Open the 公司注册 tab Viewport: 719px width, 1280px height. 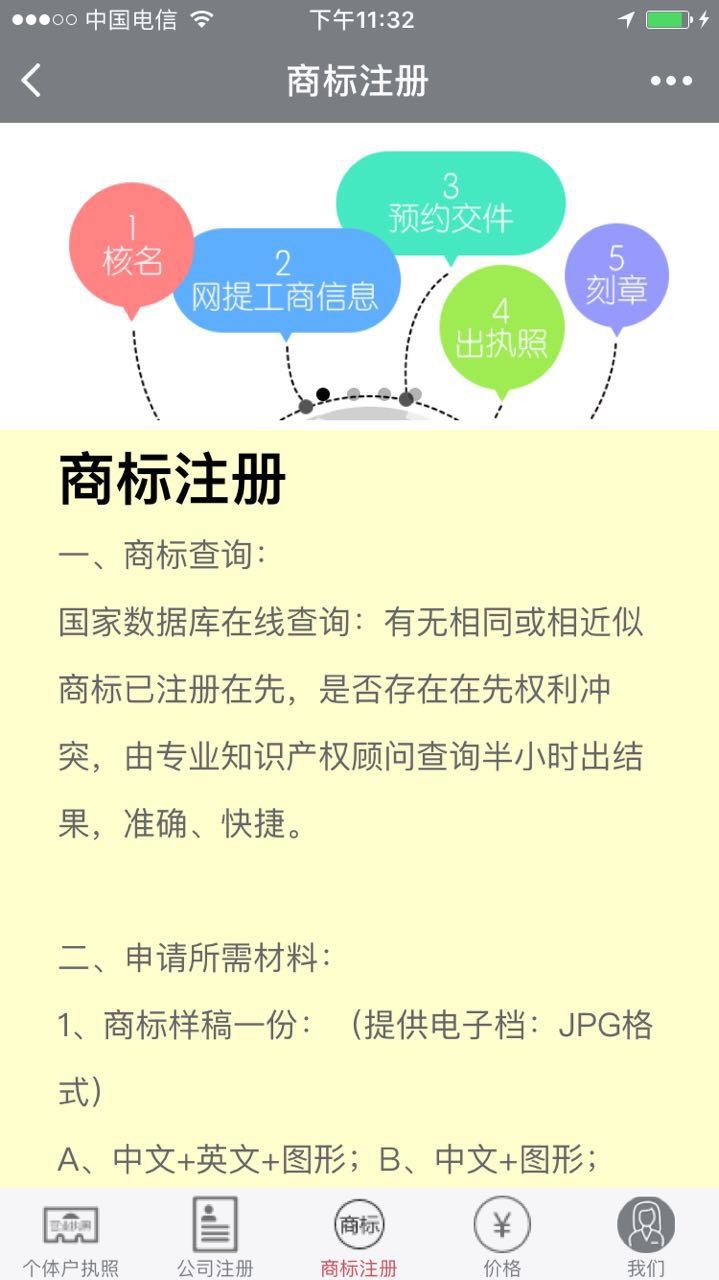[x=215, y=1236]
